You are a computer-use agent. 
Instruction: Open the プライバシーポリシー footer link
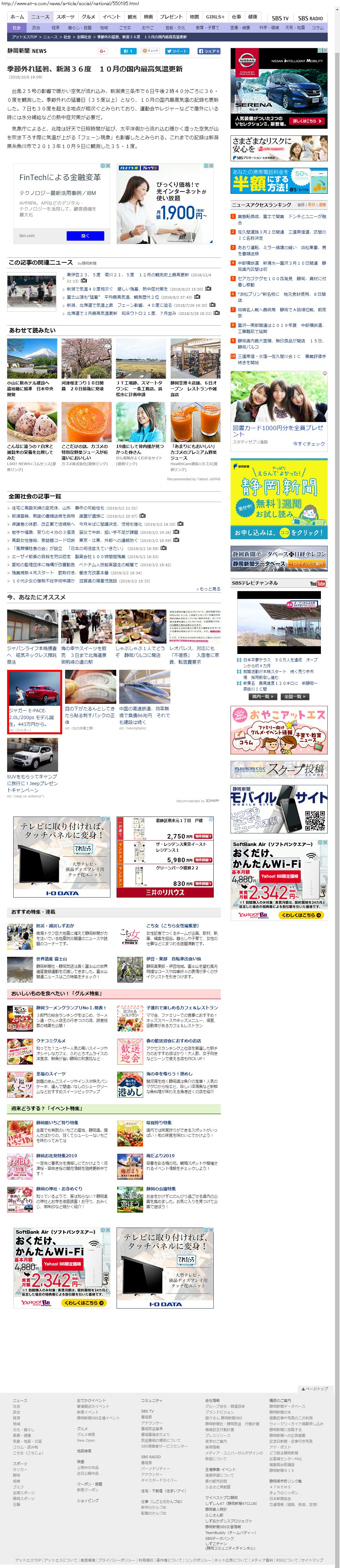(x=116, y=1560)
